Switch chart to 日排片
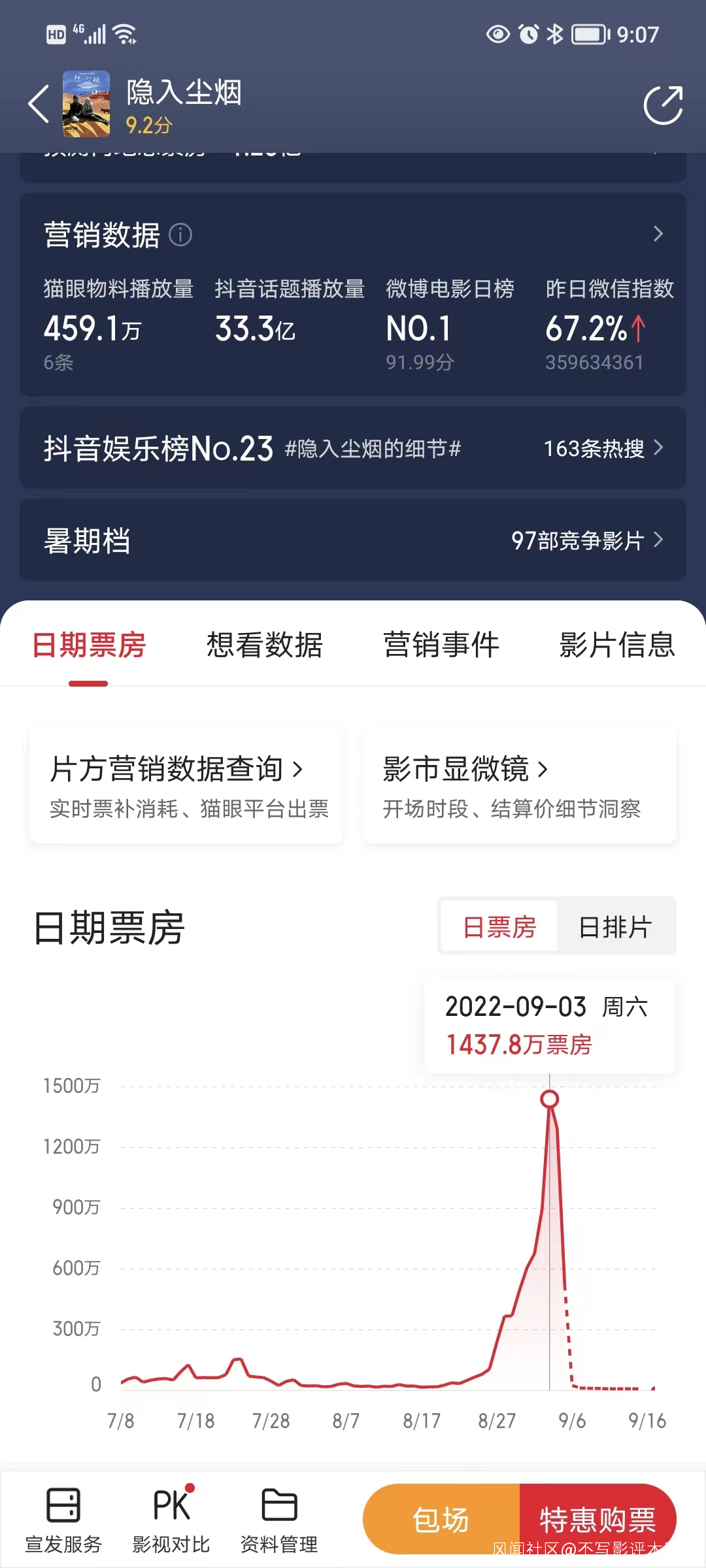706x1568 pixels. coord(615,926)
